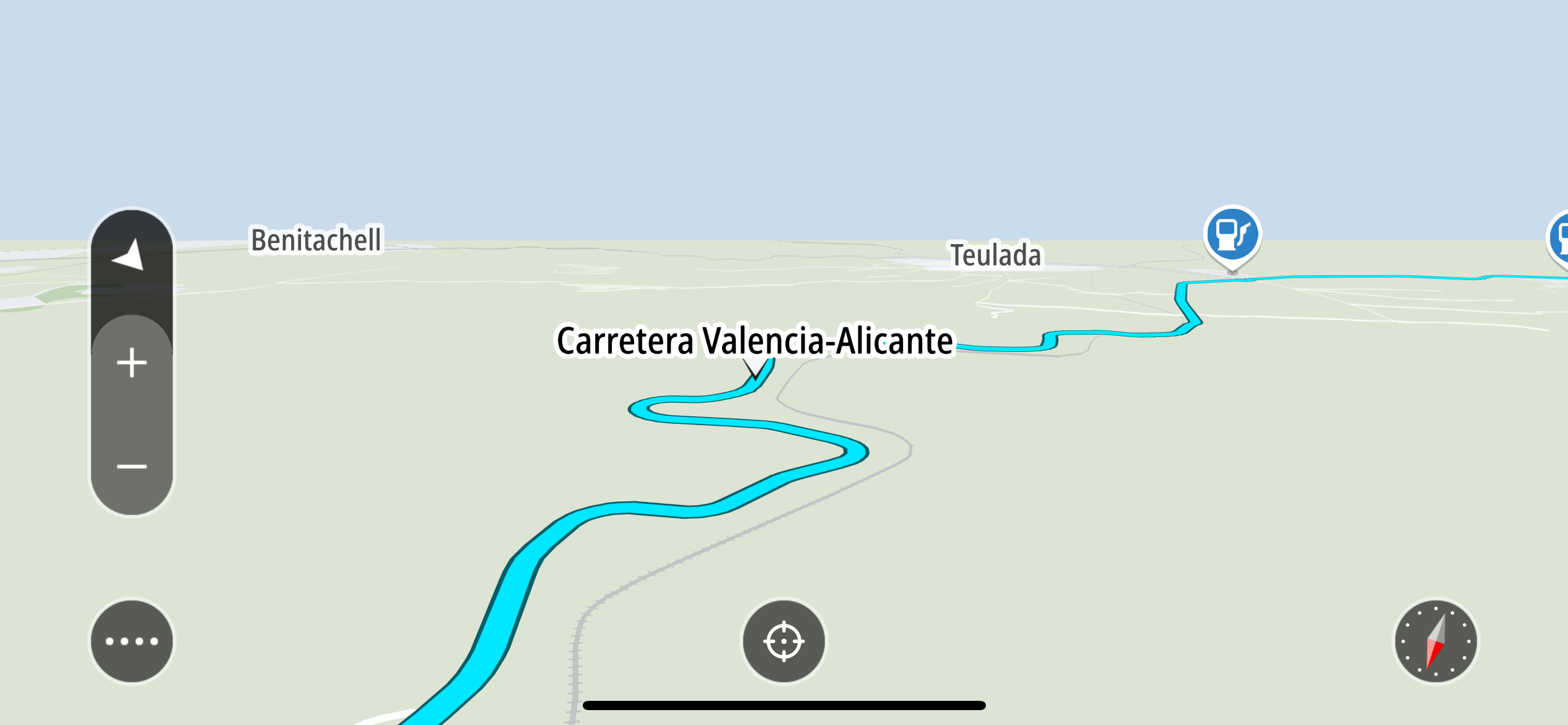The image size is (1568, 725).
Task: Zoom out of the map
Action: (x=132, y=466)
